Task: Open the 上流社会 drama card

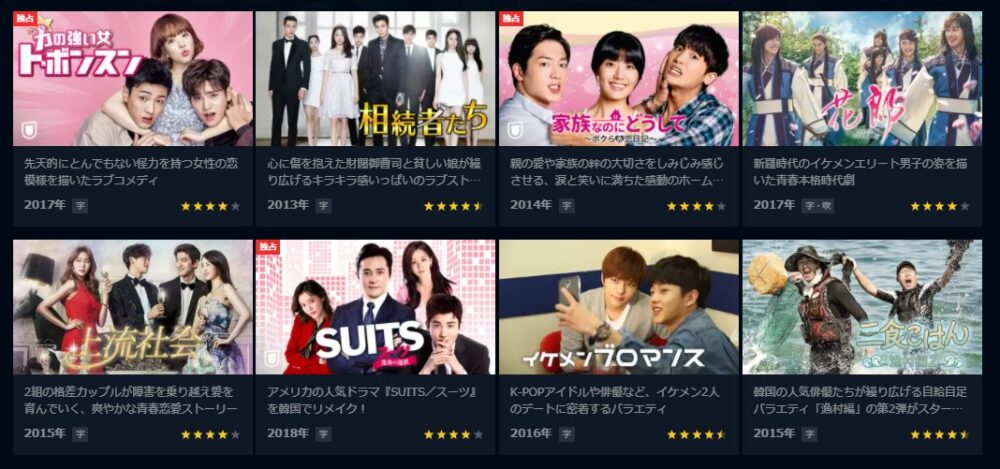Action: coord(132,308)
